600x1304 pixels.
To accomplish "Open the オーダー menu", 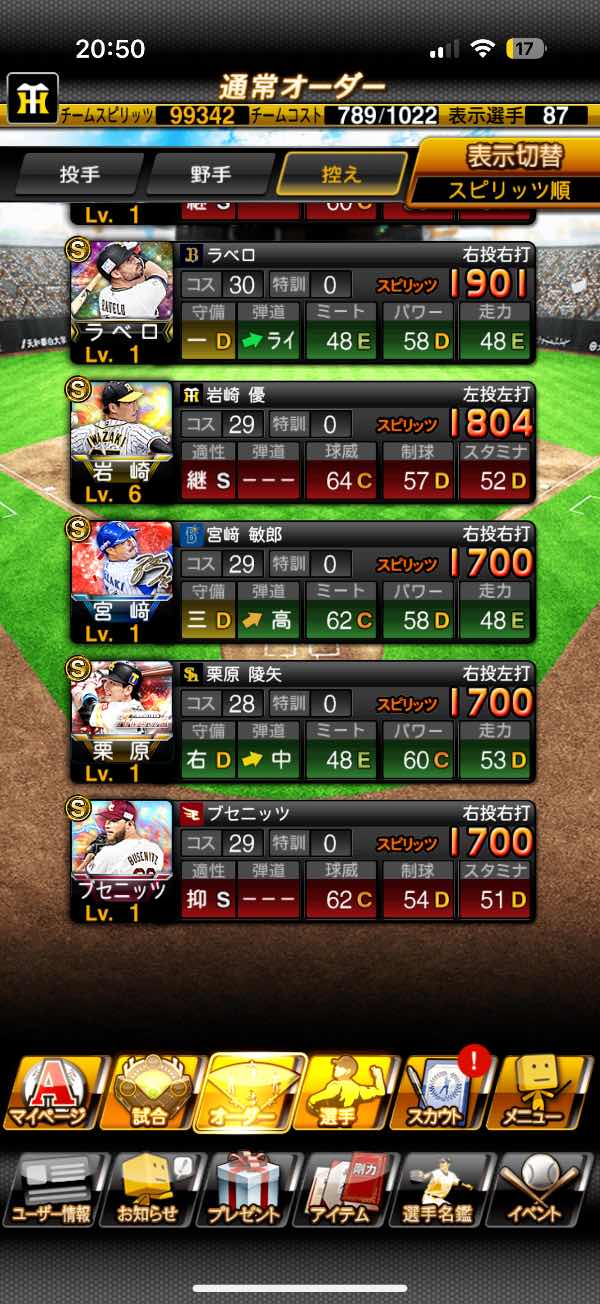I will pyautogui.click(x=249, y=1091).
